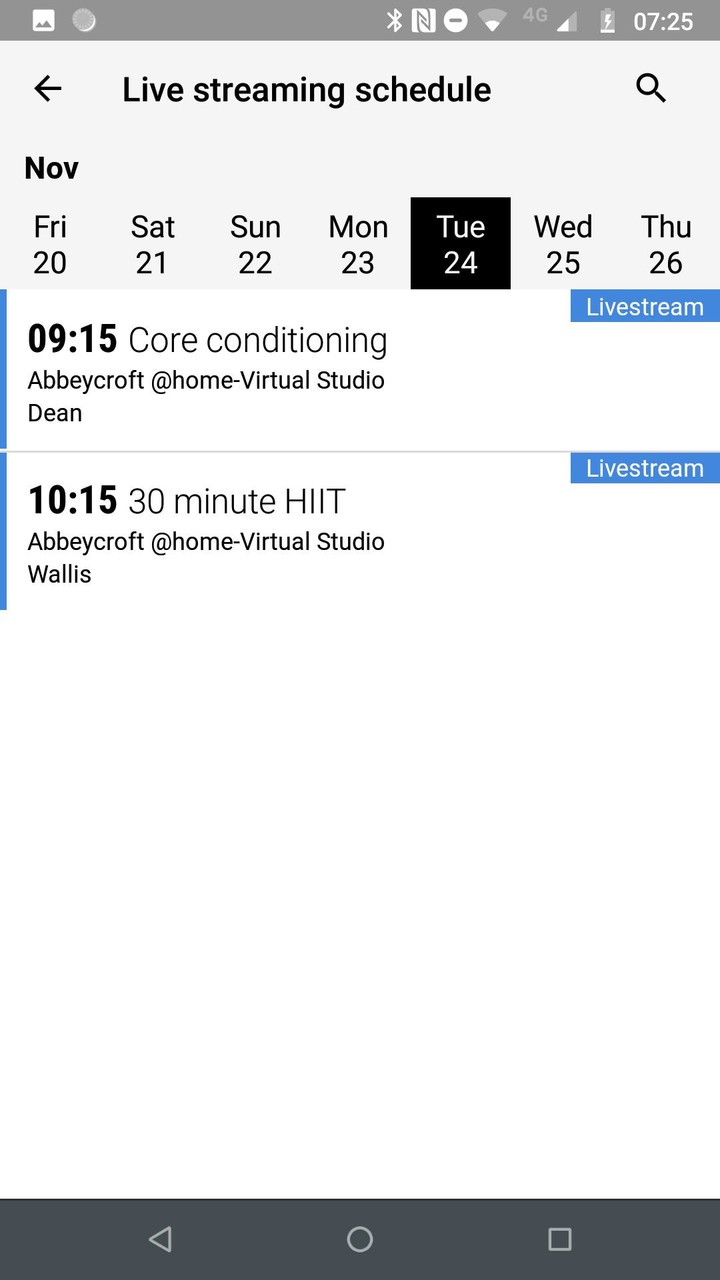Go back using the app bar arrow
This screenshot has height=1280, width=720.
pos(48,89)
